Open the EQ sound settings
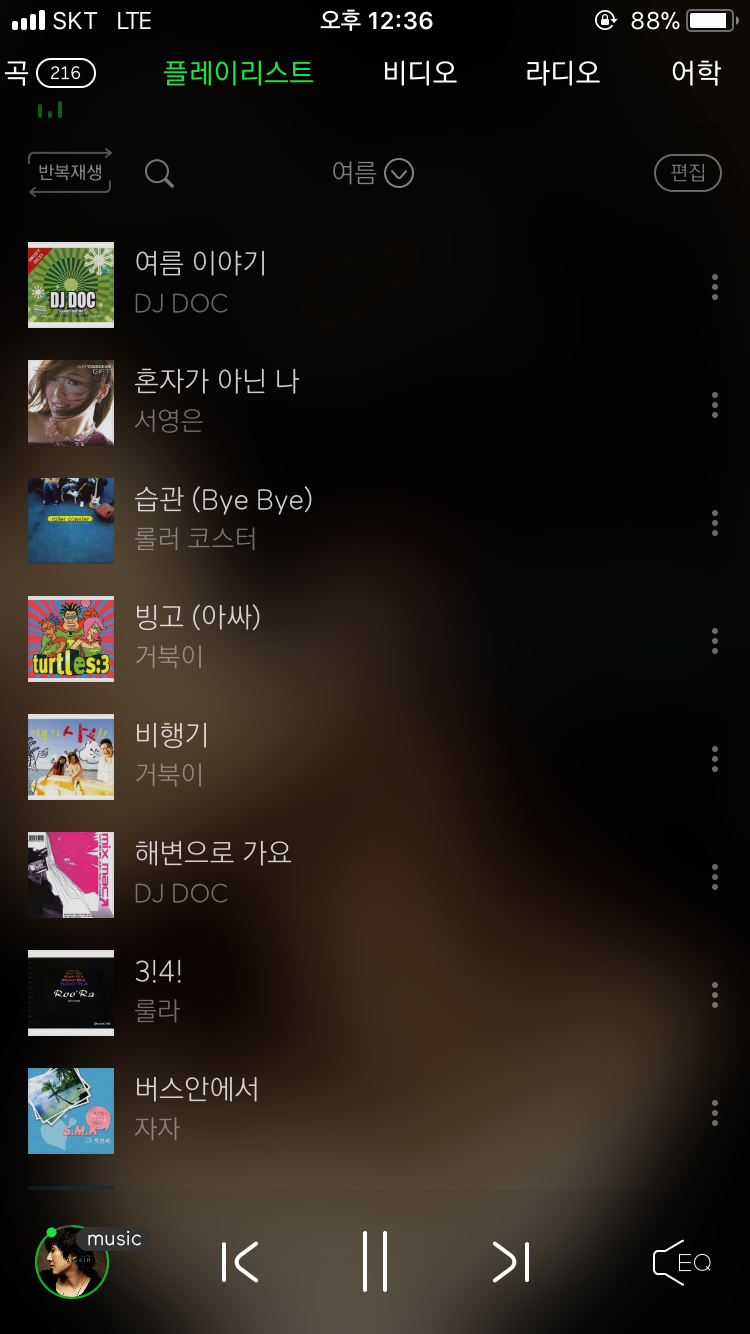 tap(682, 1262)
